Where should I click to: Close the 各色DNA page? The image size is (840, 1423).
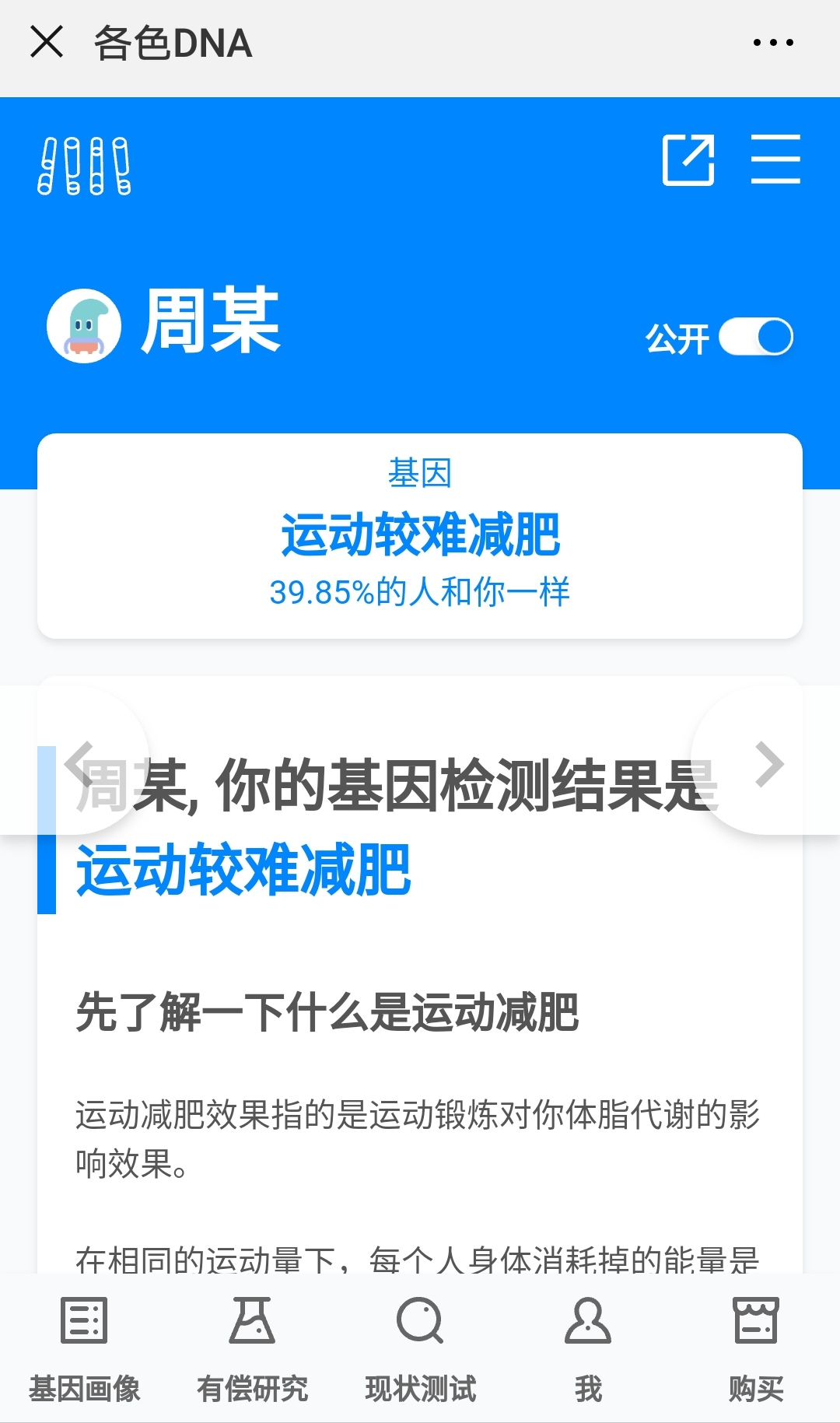[47, 42]
